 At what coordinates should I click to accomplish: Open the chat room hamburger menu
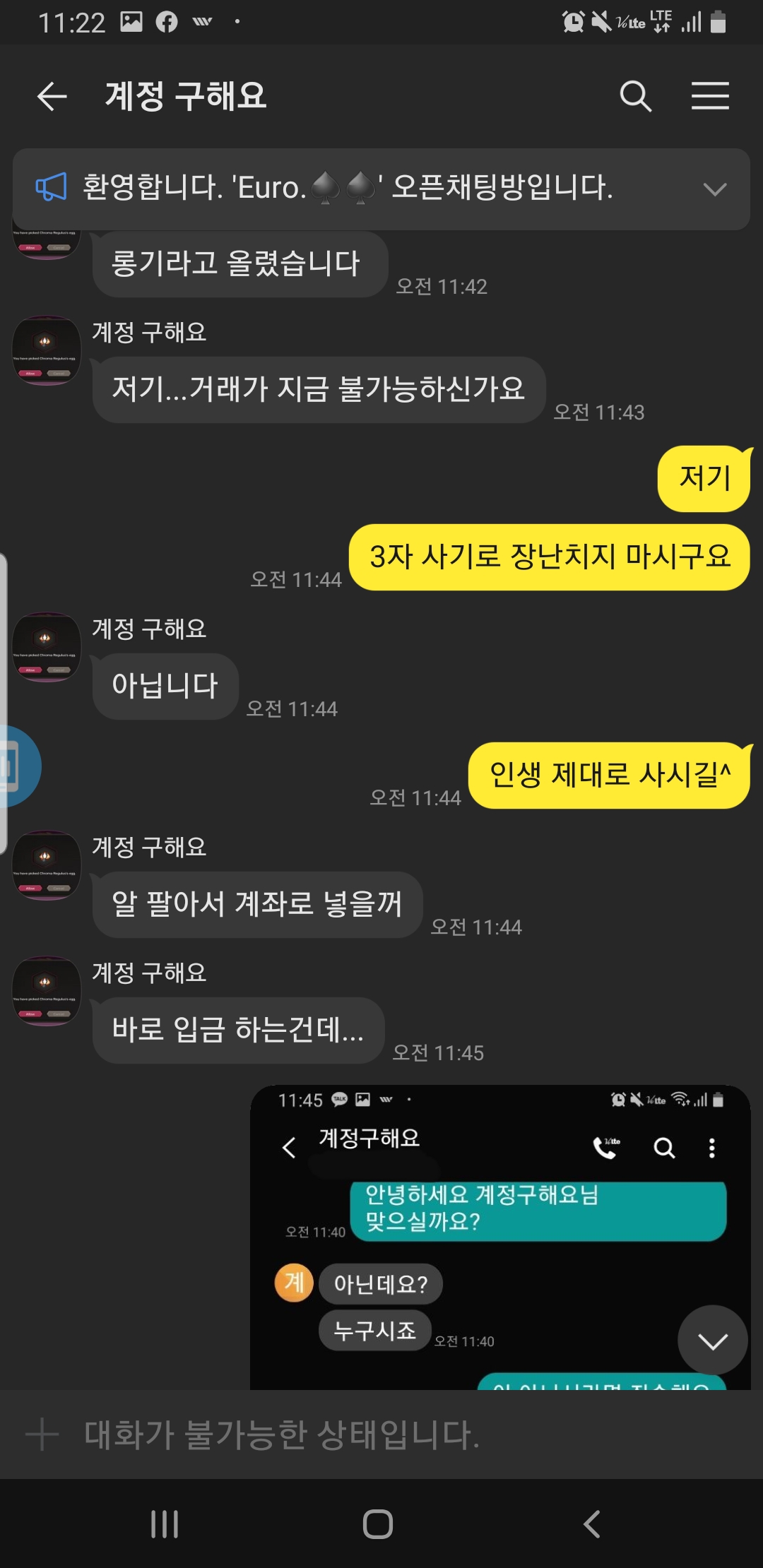710,96
